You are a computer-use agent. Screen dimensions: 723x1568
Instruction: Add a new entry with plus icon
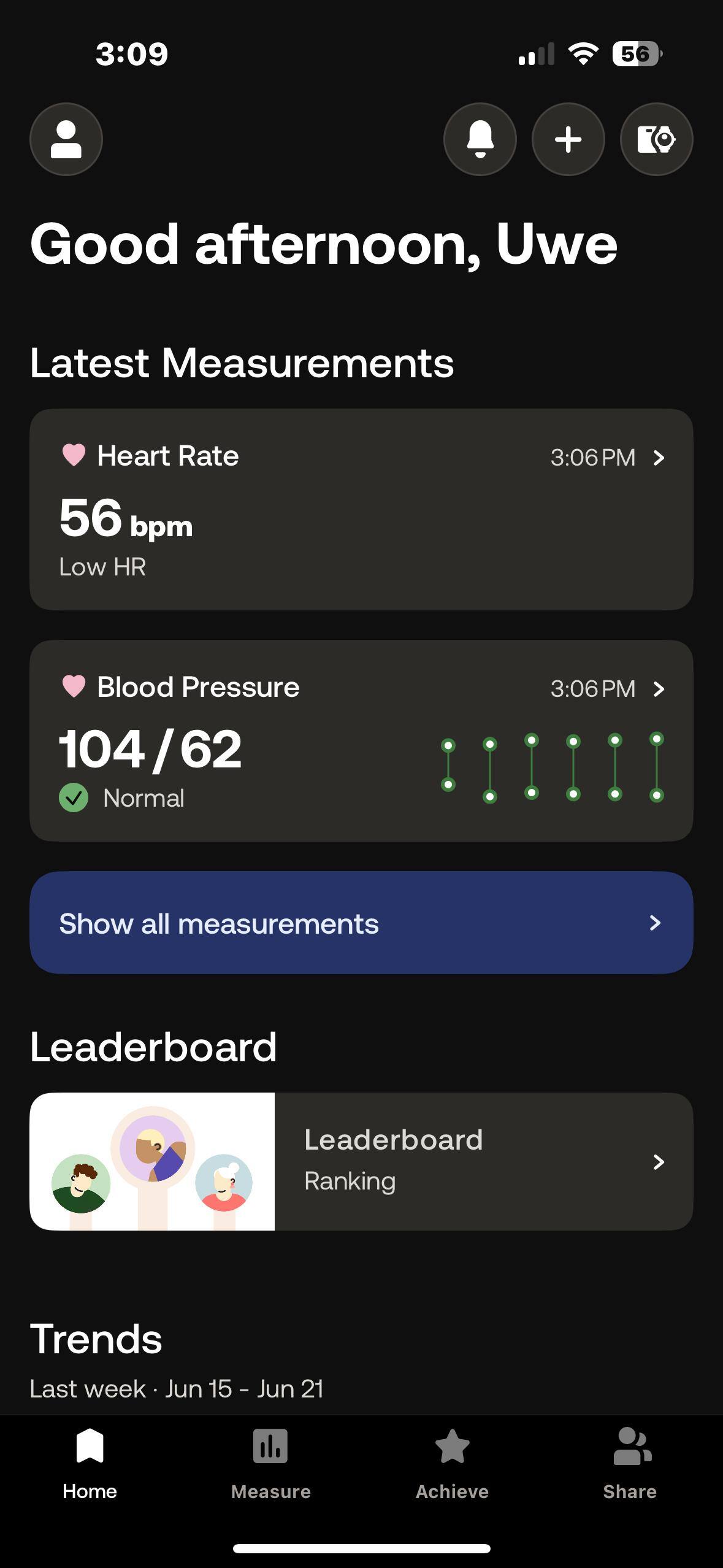(x=568, y=139)
